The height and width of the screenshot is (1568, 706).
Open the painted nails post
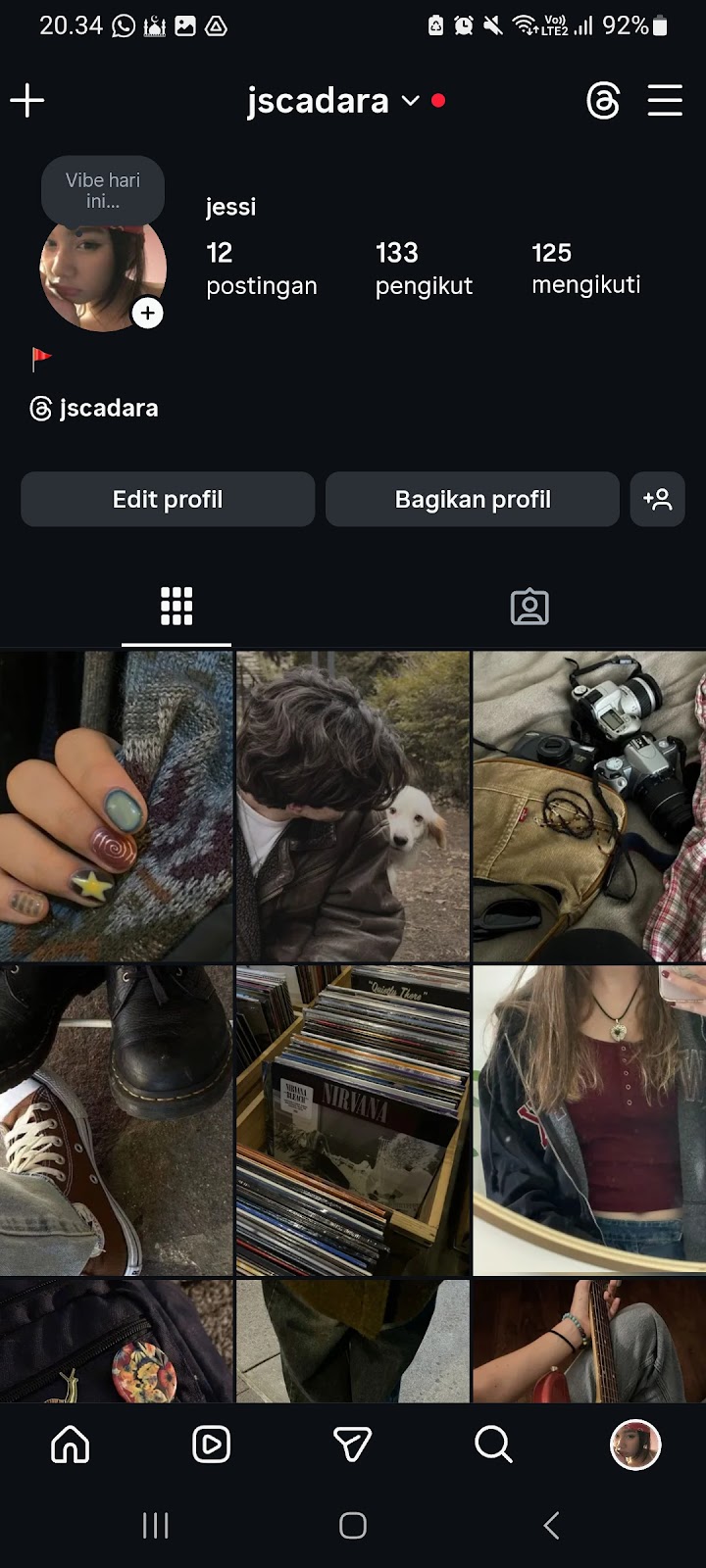coord(117,806)
